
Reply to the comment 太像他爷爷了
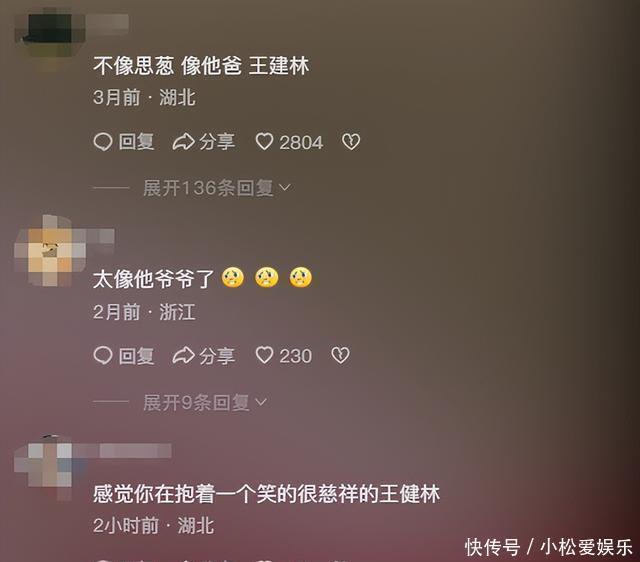(x=124, y=355)
